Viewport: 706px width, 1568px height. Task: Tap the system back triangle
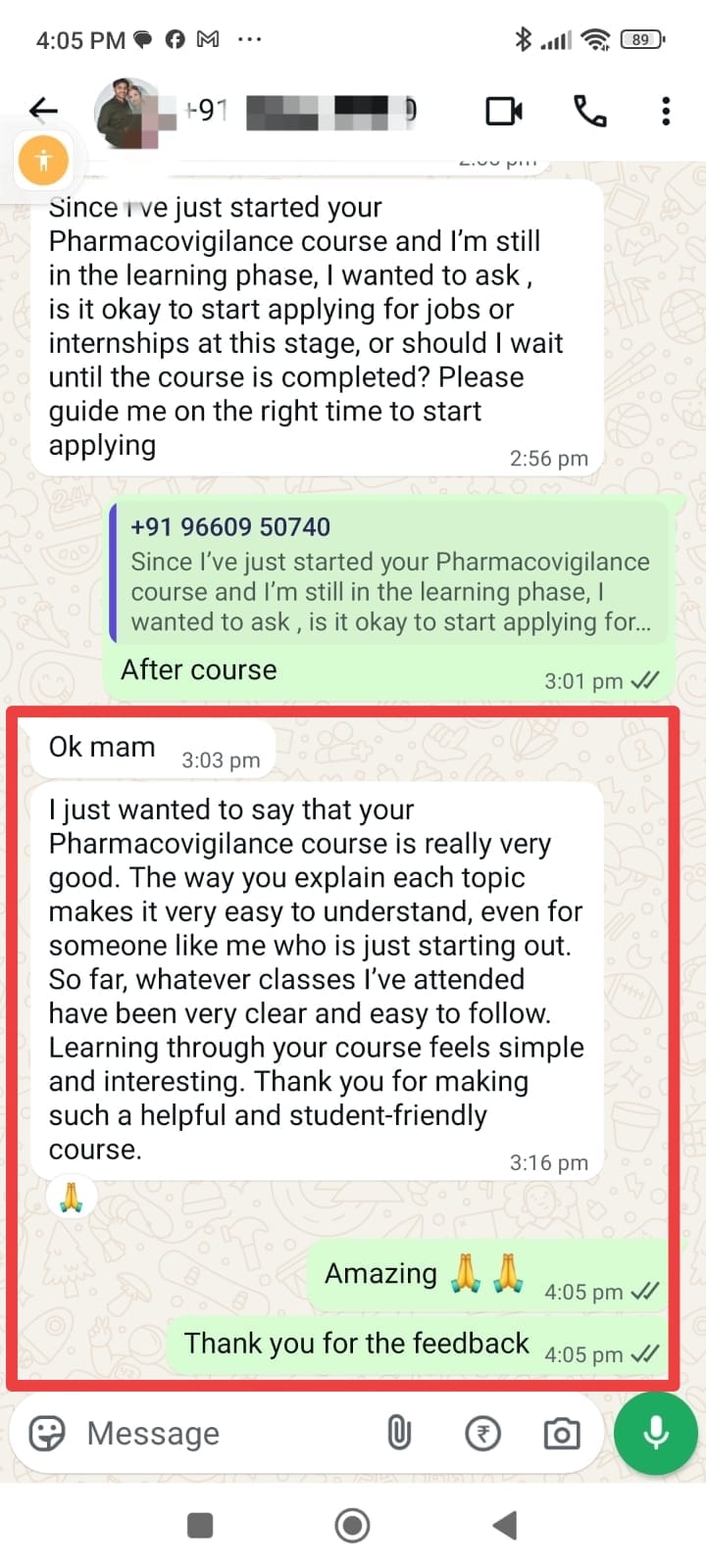click(505, 1525)
